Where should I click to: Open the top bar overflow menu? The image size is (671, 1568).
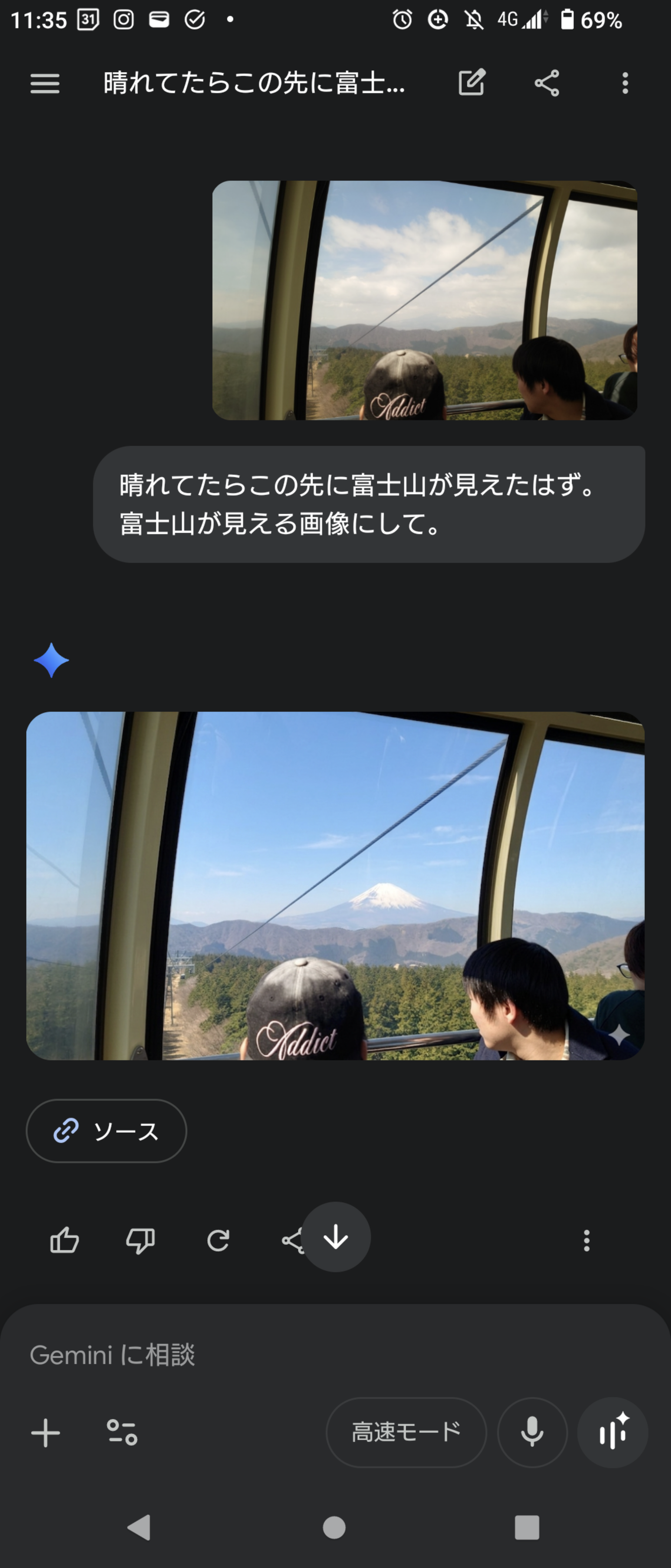coord(625,83)
